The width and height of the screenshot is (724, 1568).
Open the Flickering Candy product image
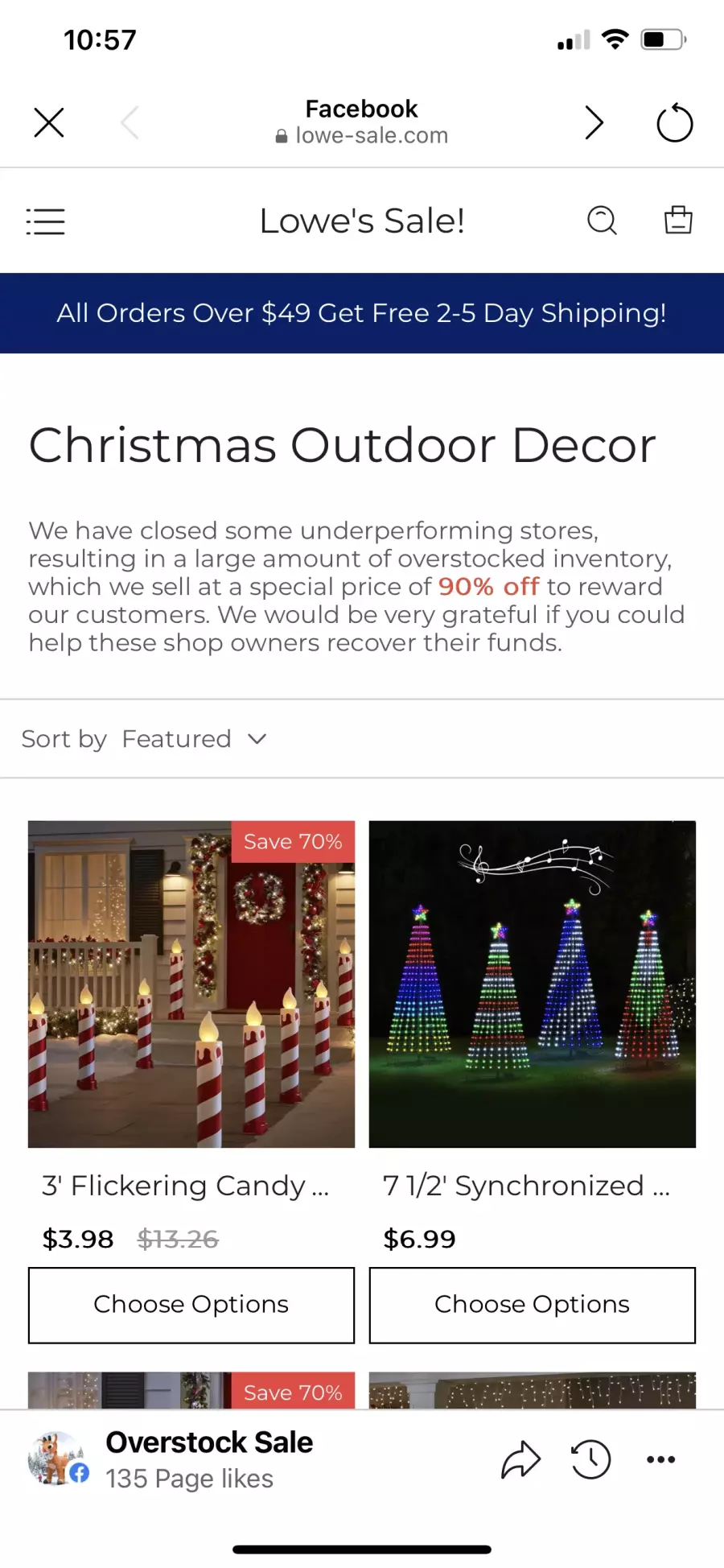point(191,984)
